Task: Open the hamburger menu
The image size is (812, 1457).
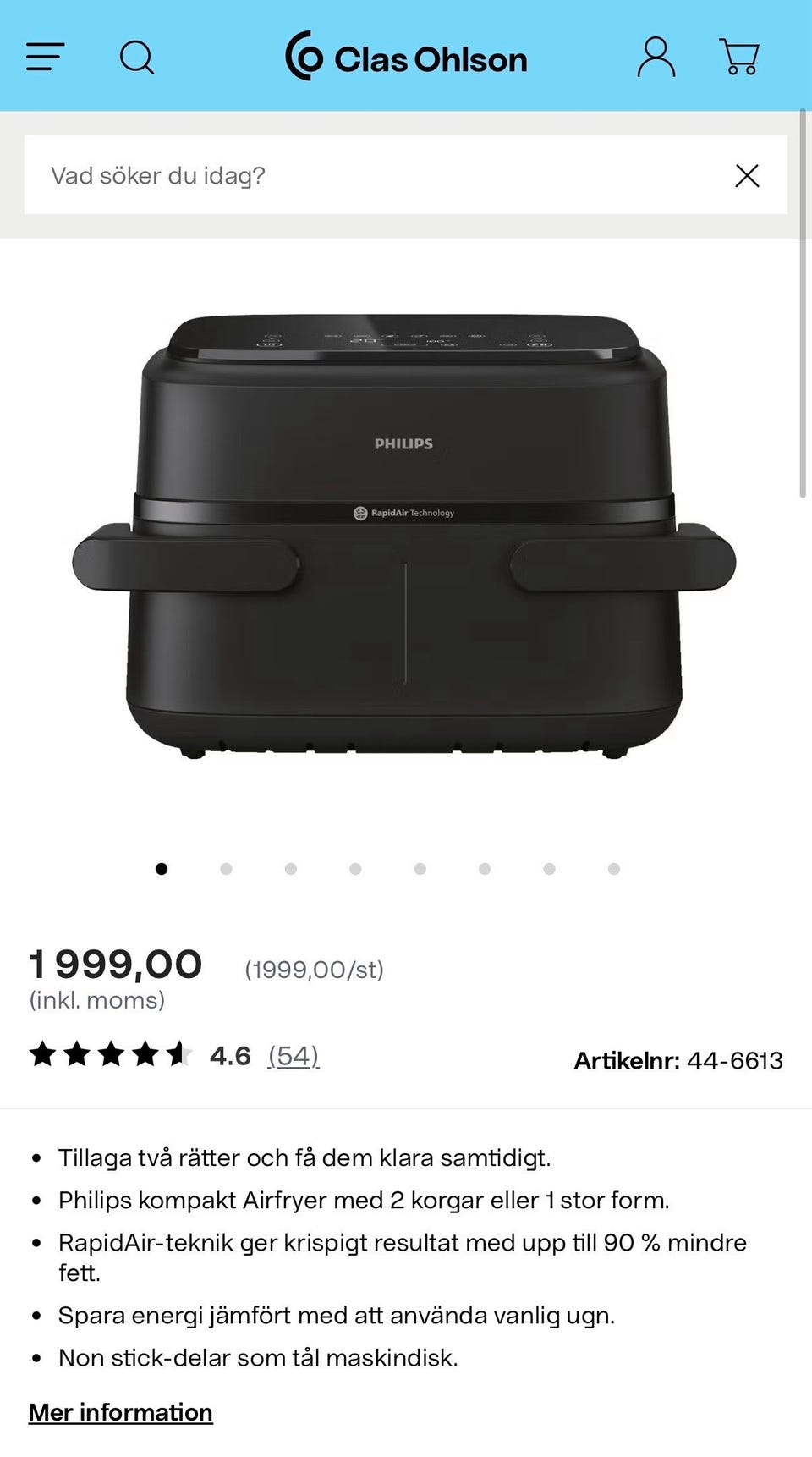Action: [x=45, y=57]
